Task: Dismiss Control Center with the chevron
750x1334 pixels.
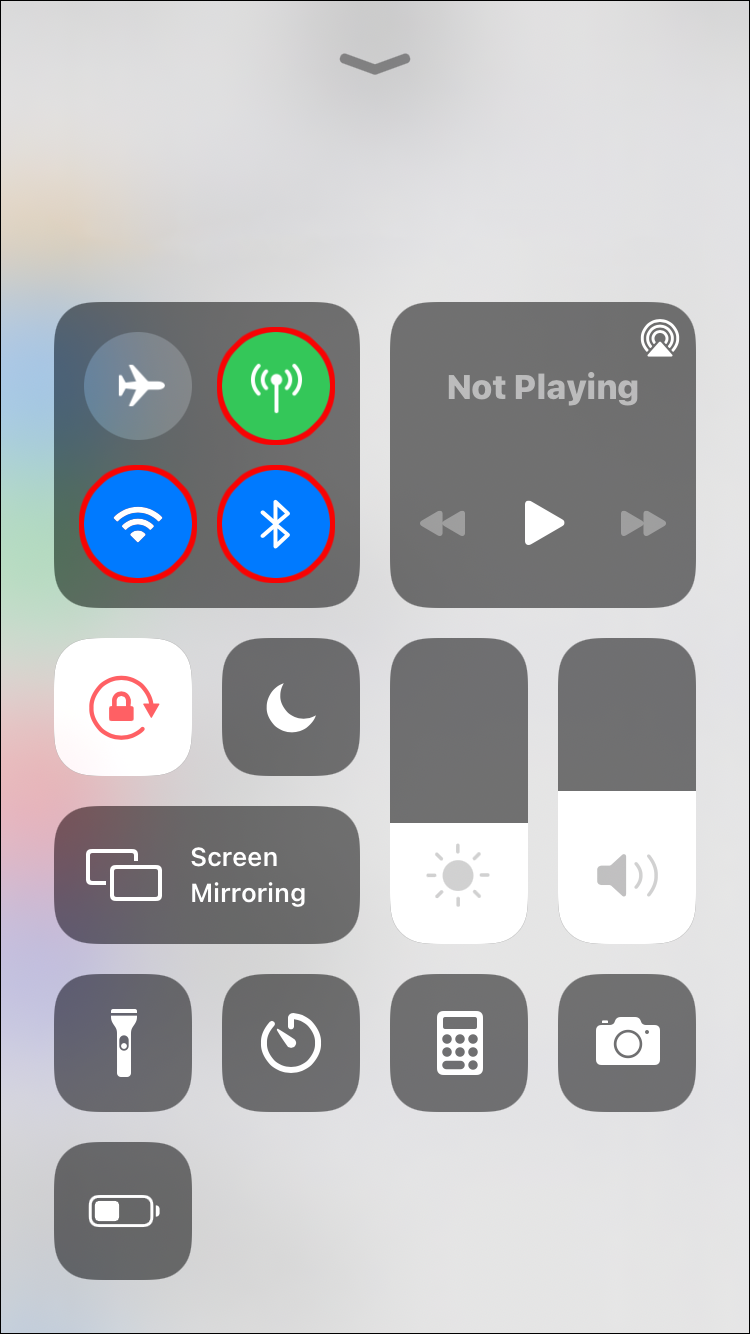Action: click(375, 64)
